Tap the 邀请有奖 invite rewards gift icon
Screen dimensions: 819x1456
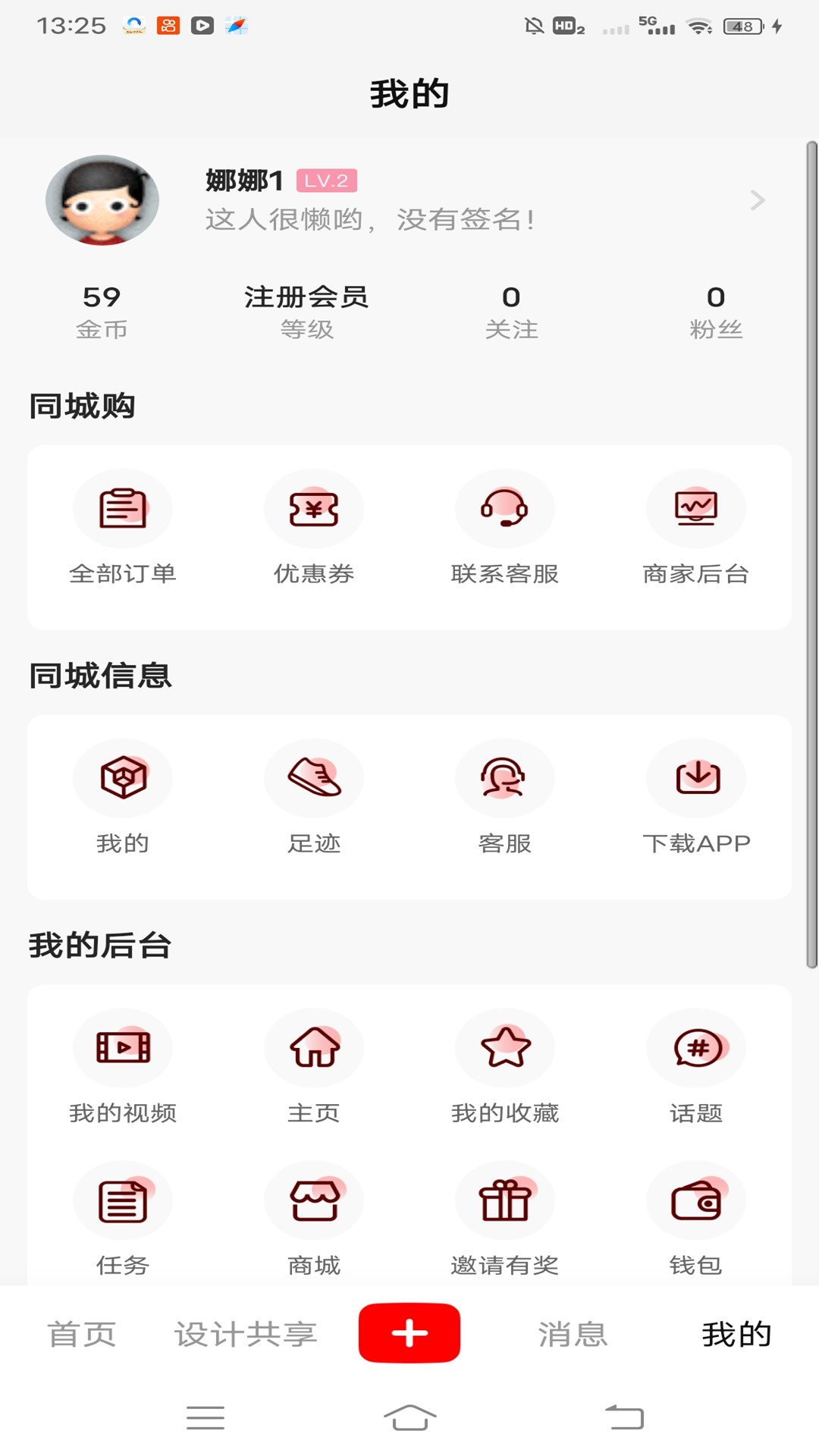505,1200
